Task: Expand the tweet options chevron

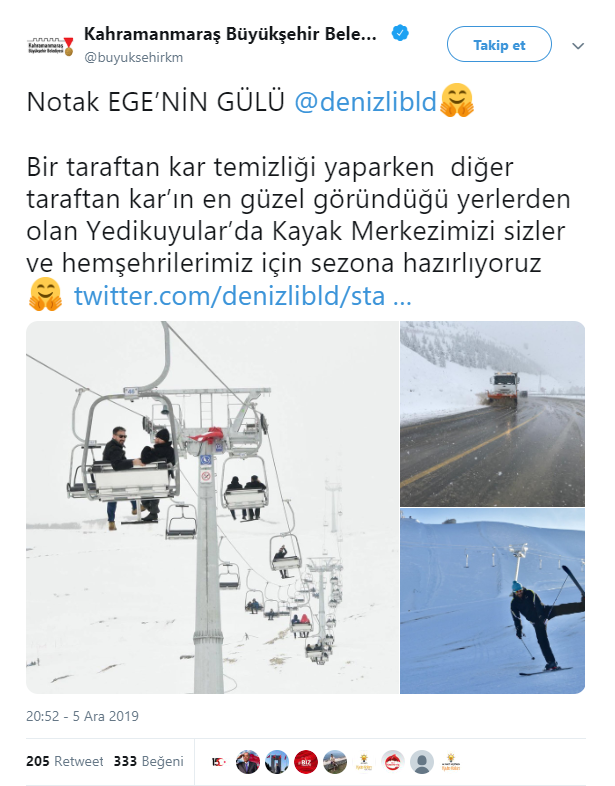Action: pos(578,46)
